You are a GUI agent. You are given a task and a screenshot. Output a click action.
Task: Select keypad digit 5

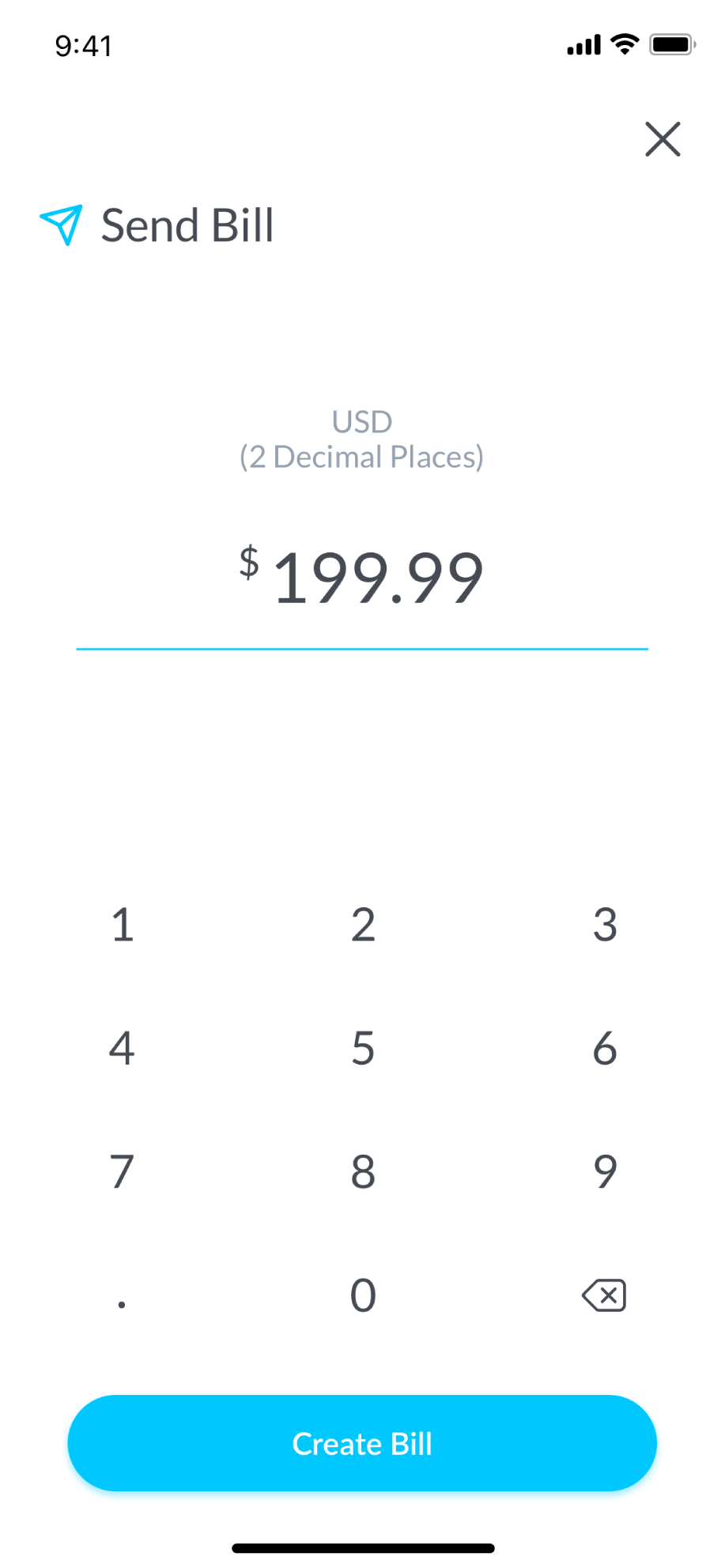click(363, 1049)
